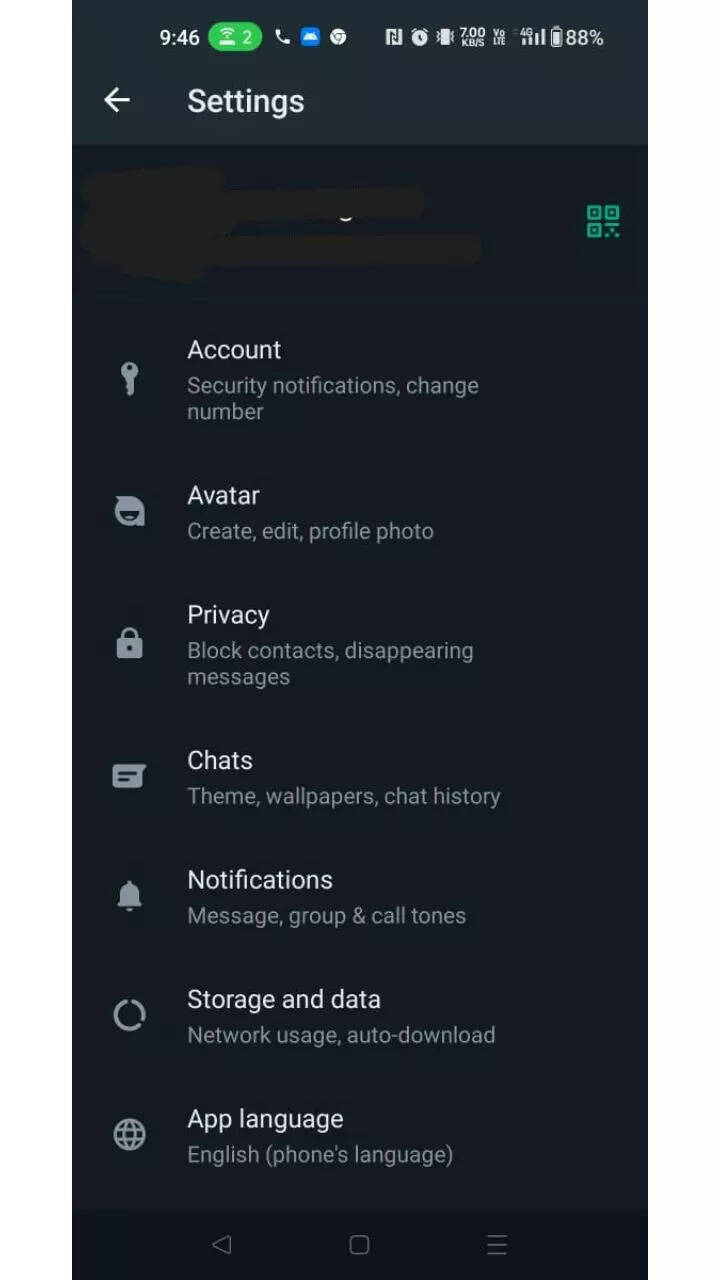Open Storage and data settings
Image resolution: width=720 pixels, height=1280 pixels.
(x=340, y=1016)
